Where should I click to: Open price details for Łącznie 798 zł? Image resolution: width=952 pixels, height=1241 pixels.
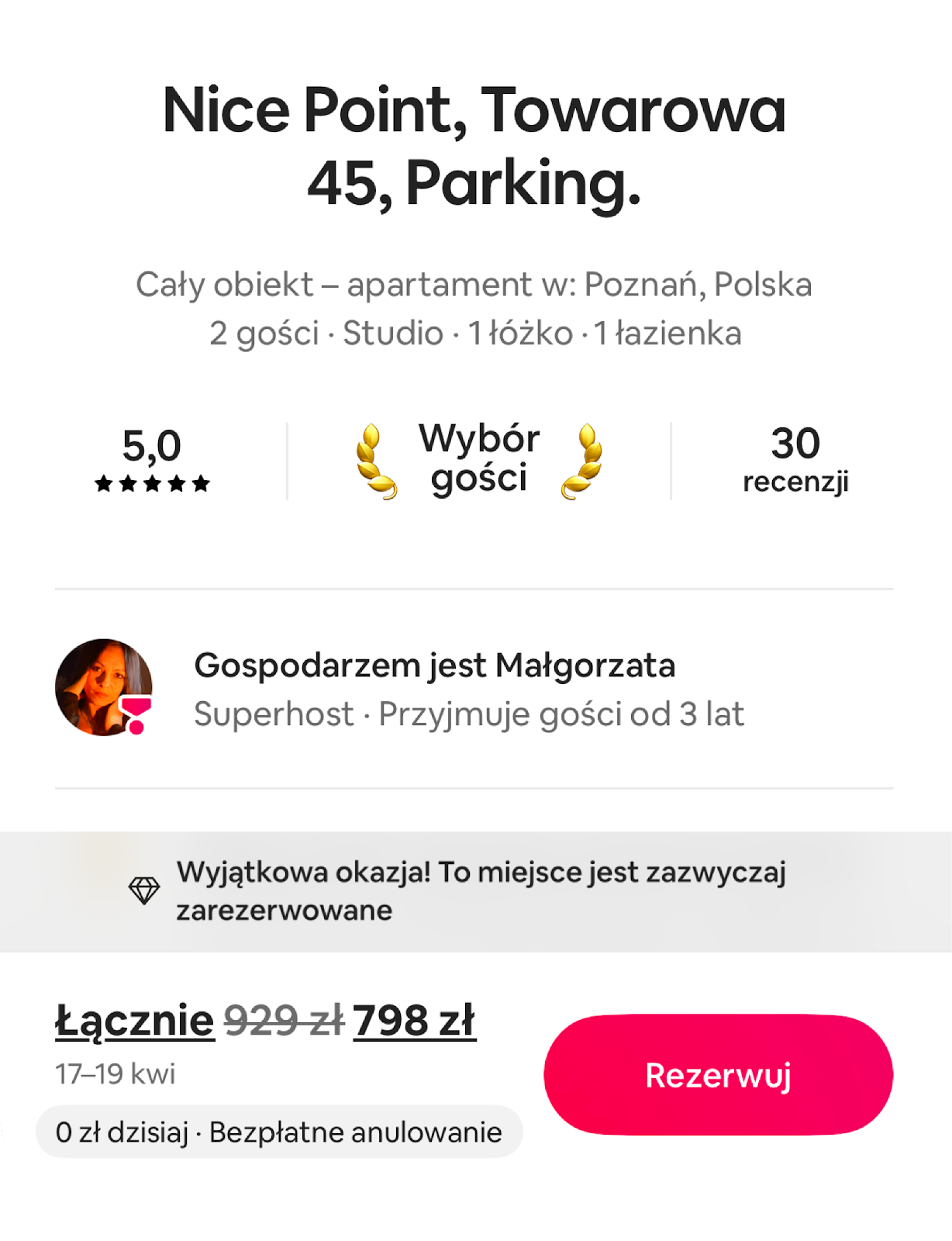click(265, 1021)
